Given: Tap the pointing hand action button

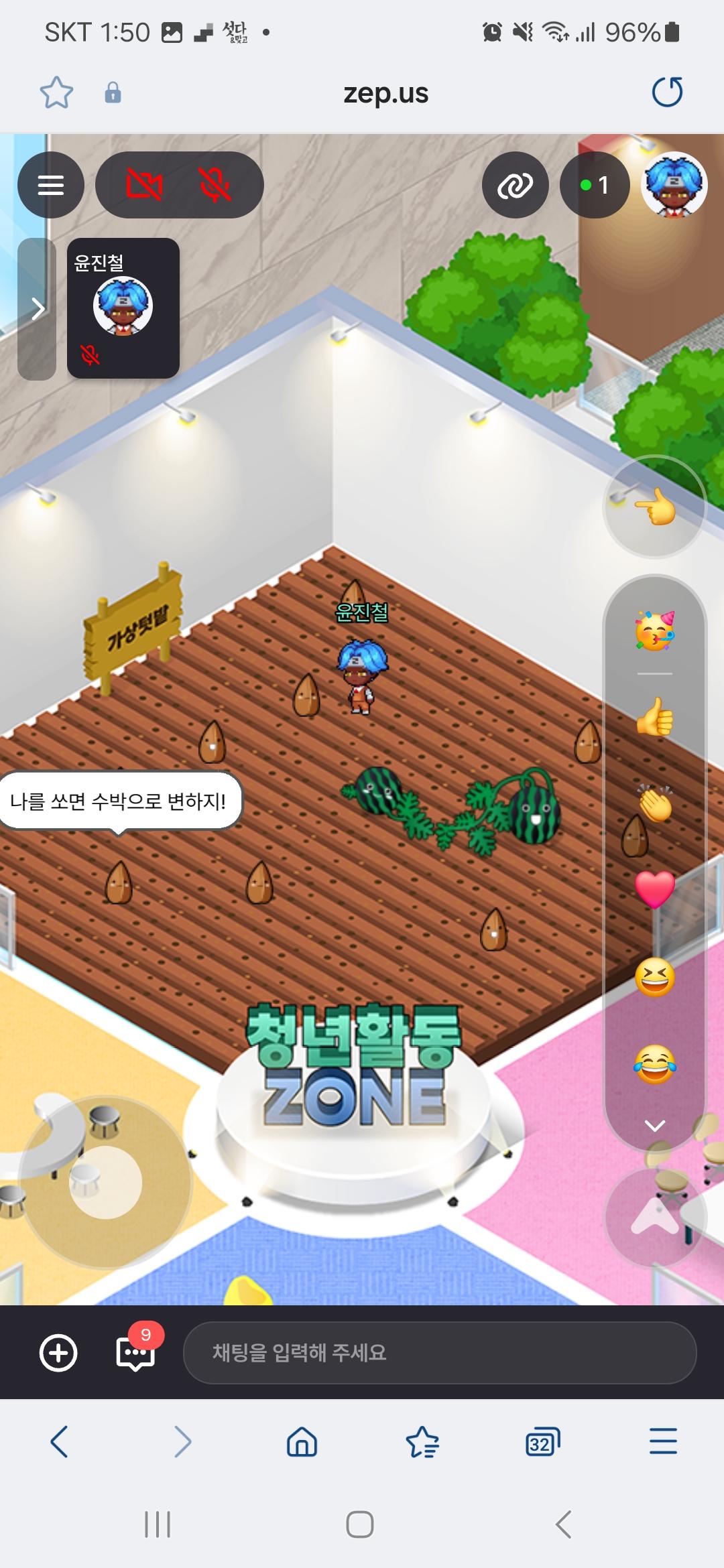Looking at the screenshot, I should tap(655, 507).
